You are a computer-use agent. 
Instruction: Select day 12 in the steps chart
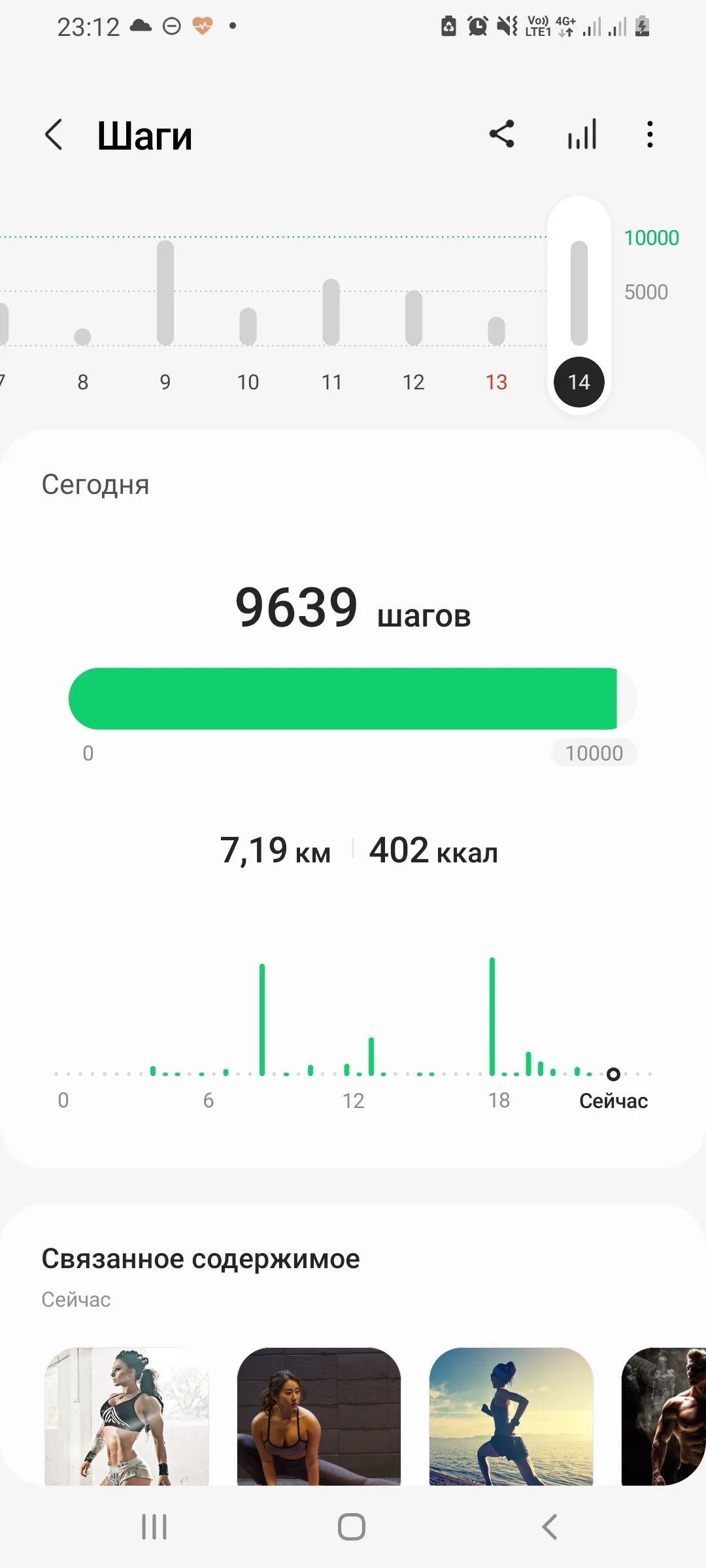(x=413, y=382)
